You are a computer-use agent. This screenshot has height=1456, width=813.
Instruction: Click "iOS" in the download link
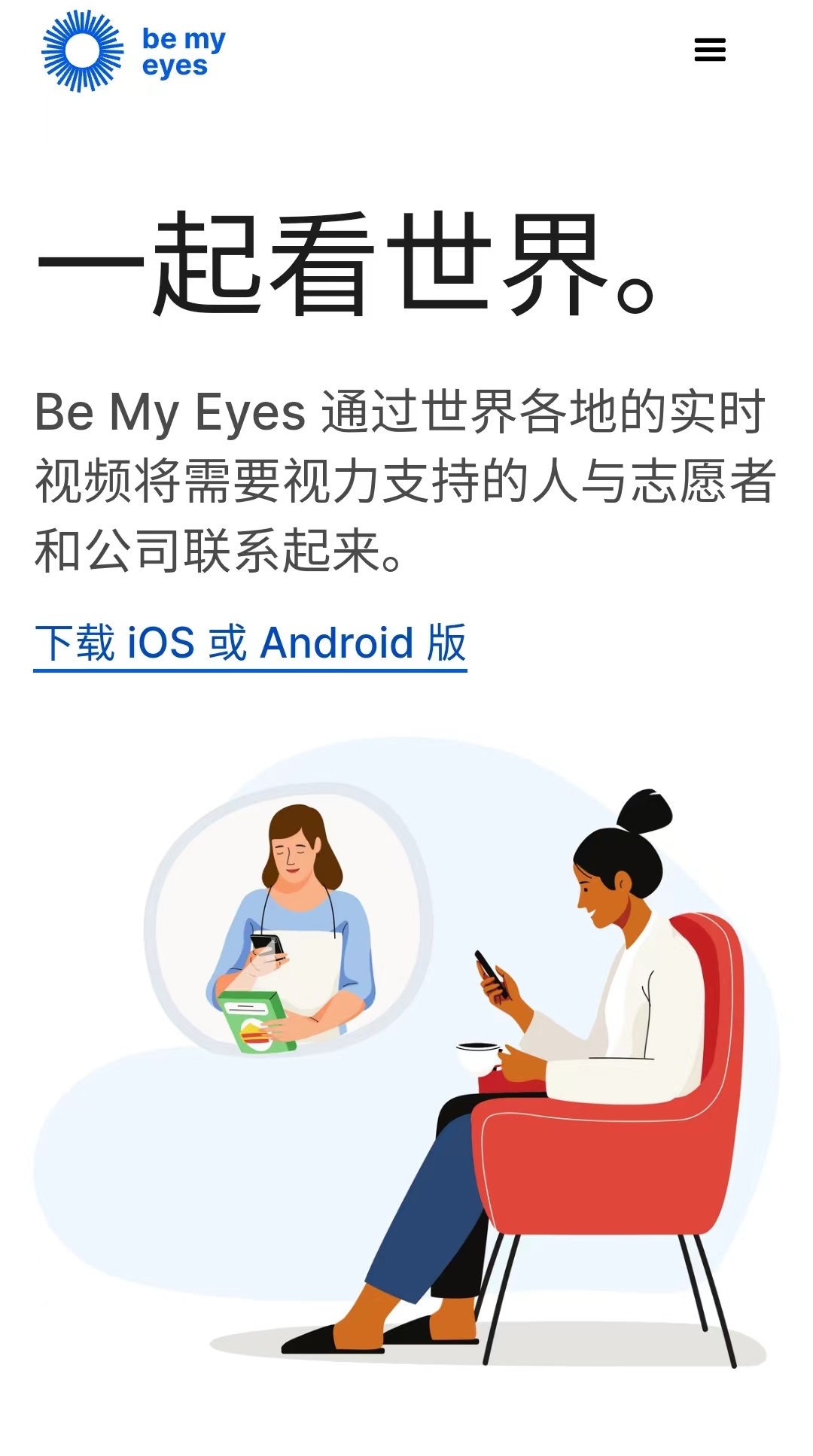click(x=160, y=643)
